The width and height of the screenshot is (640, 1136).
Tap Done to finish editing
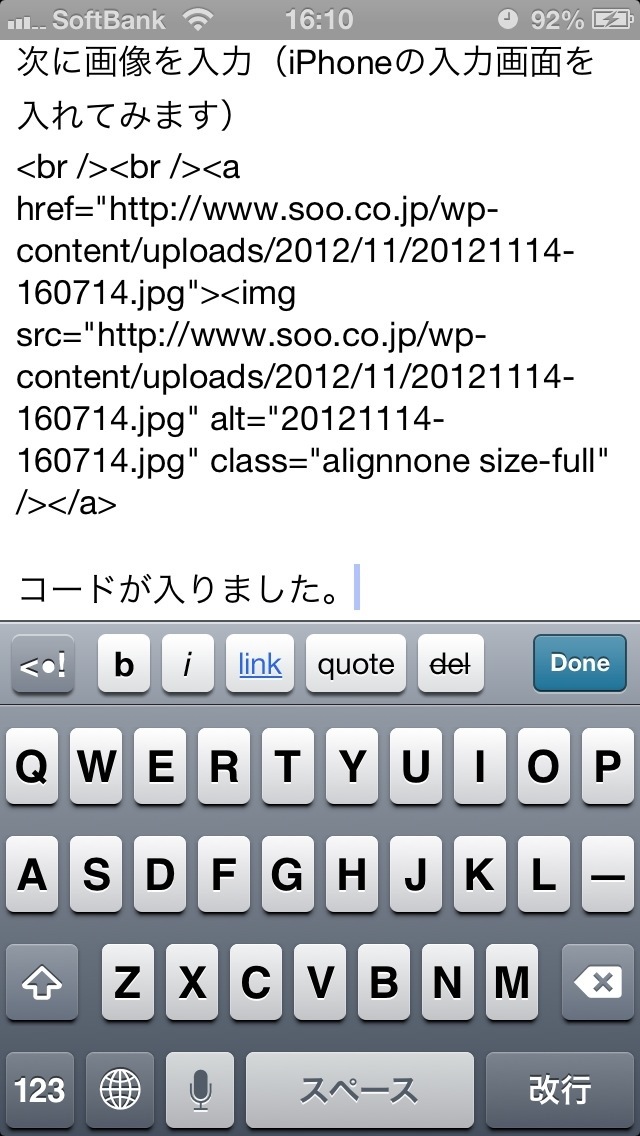click(x=580, y=663)
